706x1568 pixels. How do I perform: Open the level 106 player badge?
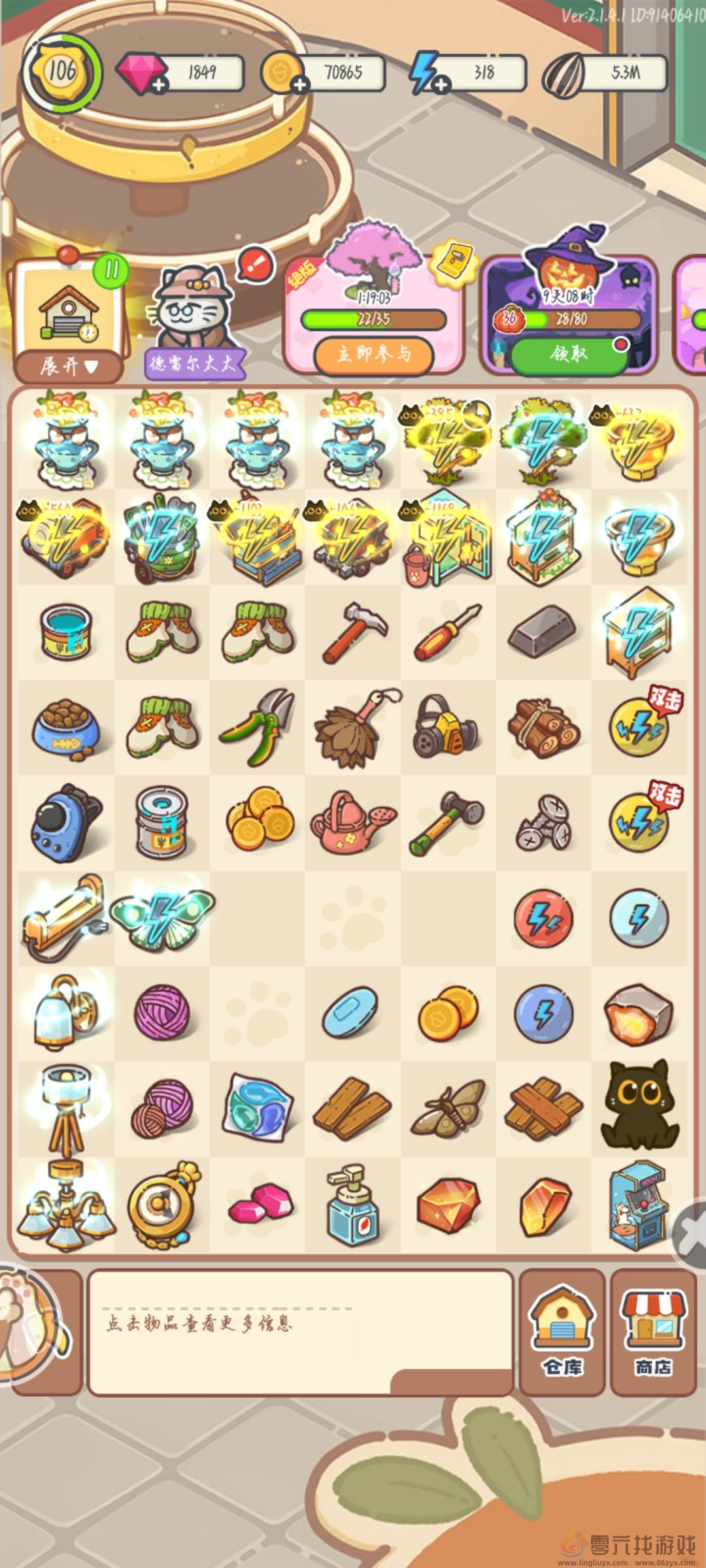click(62, 72)
